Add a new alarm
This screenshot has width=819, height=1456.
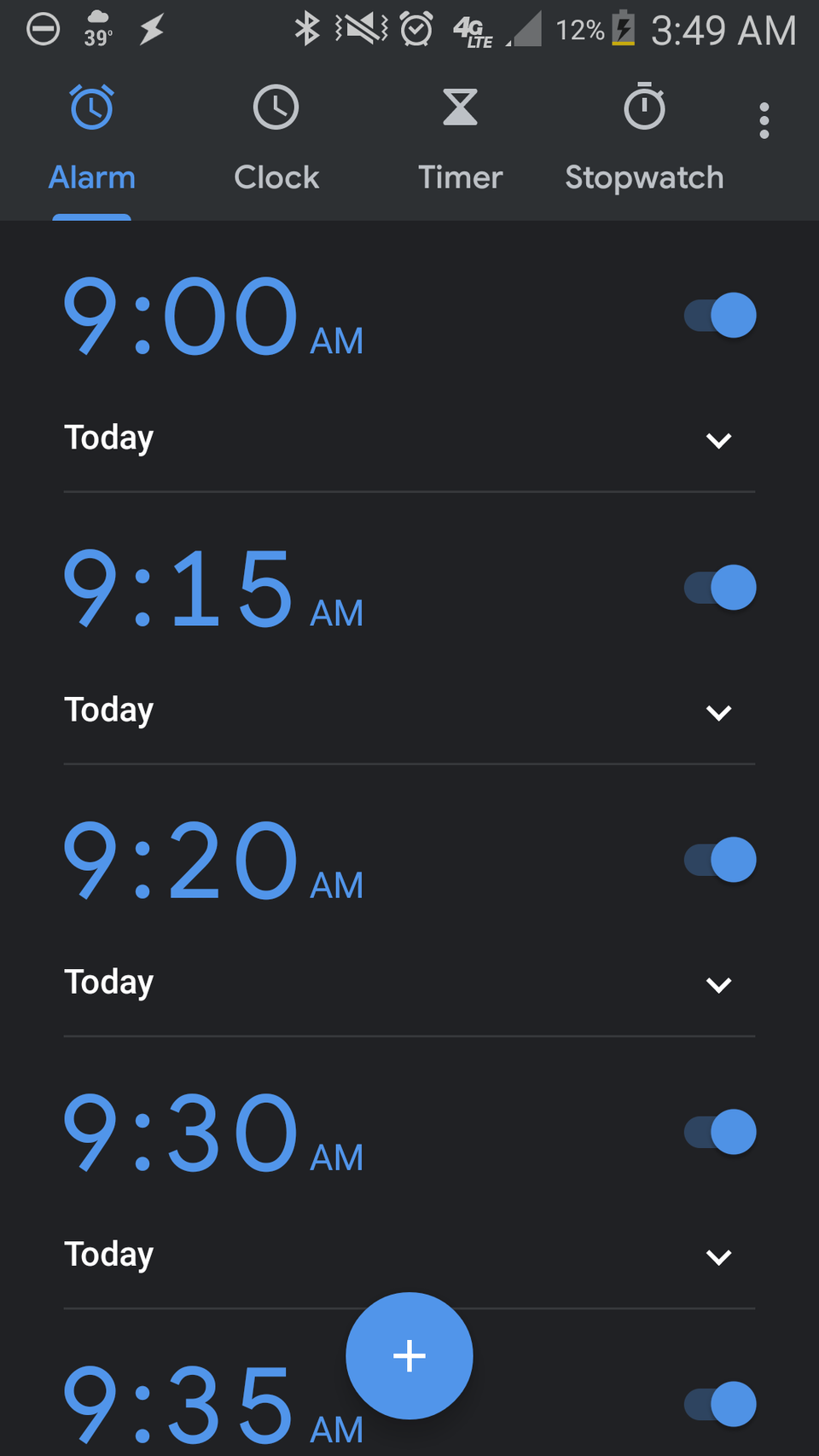(409, 1355)
